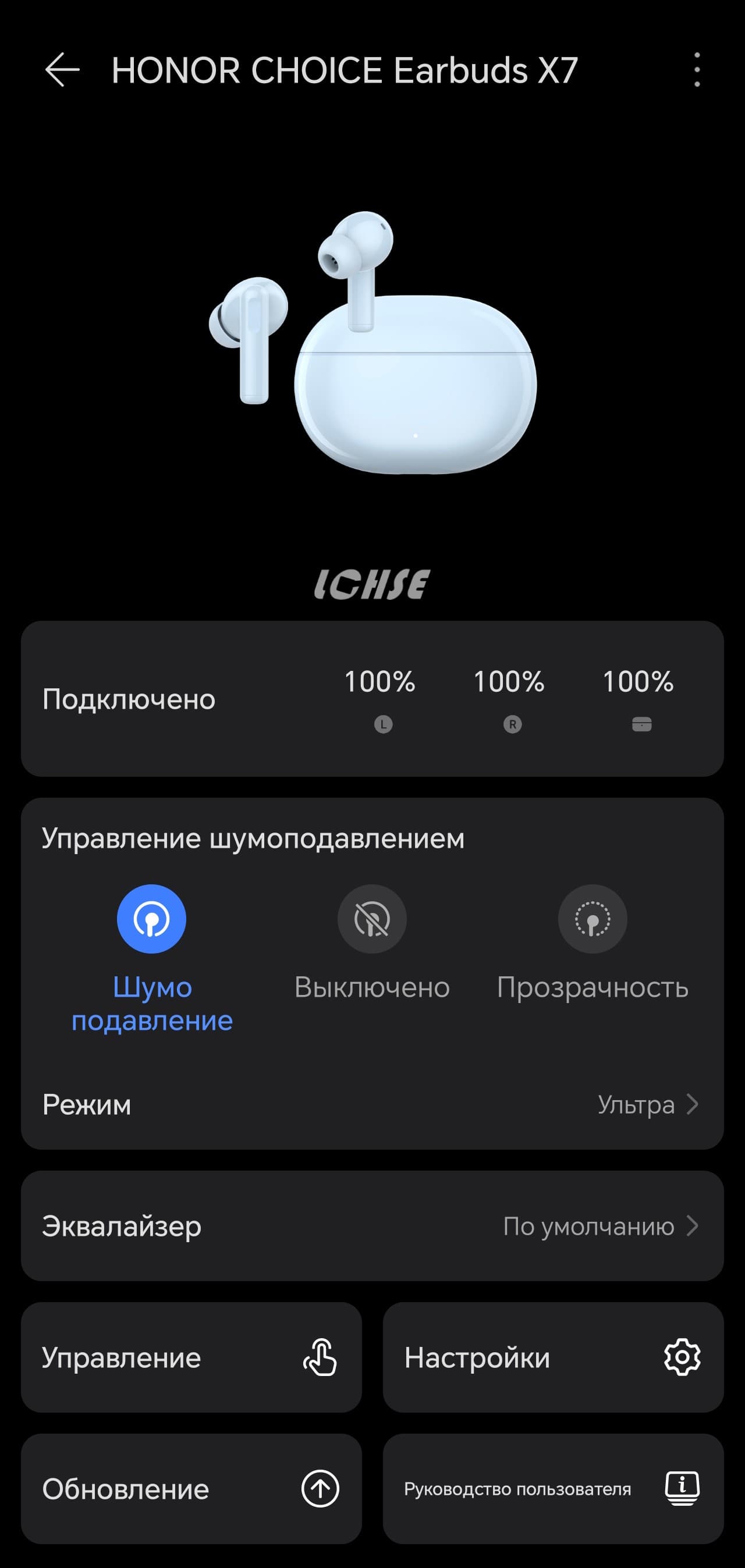Open the Управление gestures card

pyautogui.click(x=191, y=1358)
